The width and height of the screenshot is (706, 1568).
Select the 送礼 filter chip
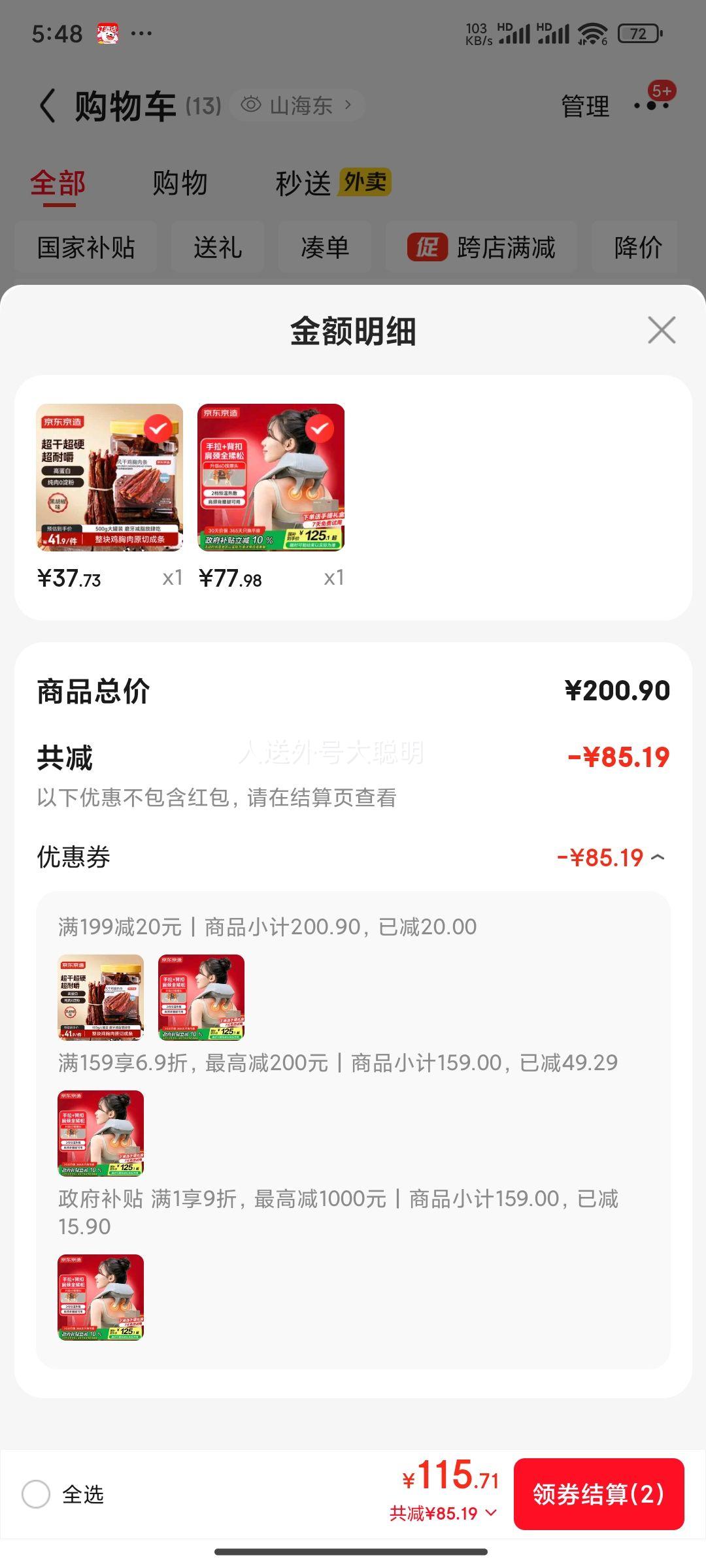point(218,248)
